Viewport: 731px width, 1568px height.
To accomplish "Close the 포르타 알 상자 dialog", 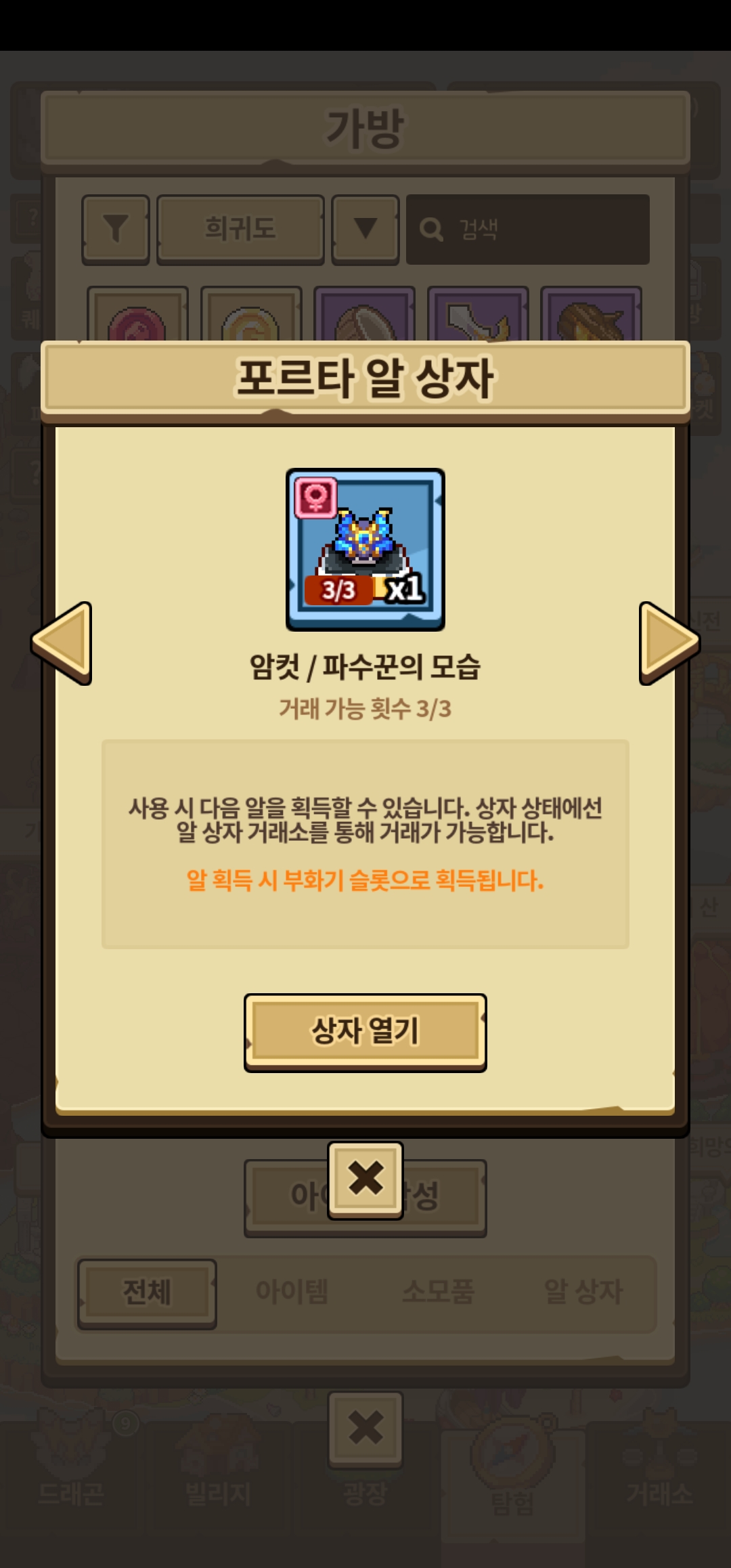I will pos(365,1179).
